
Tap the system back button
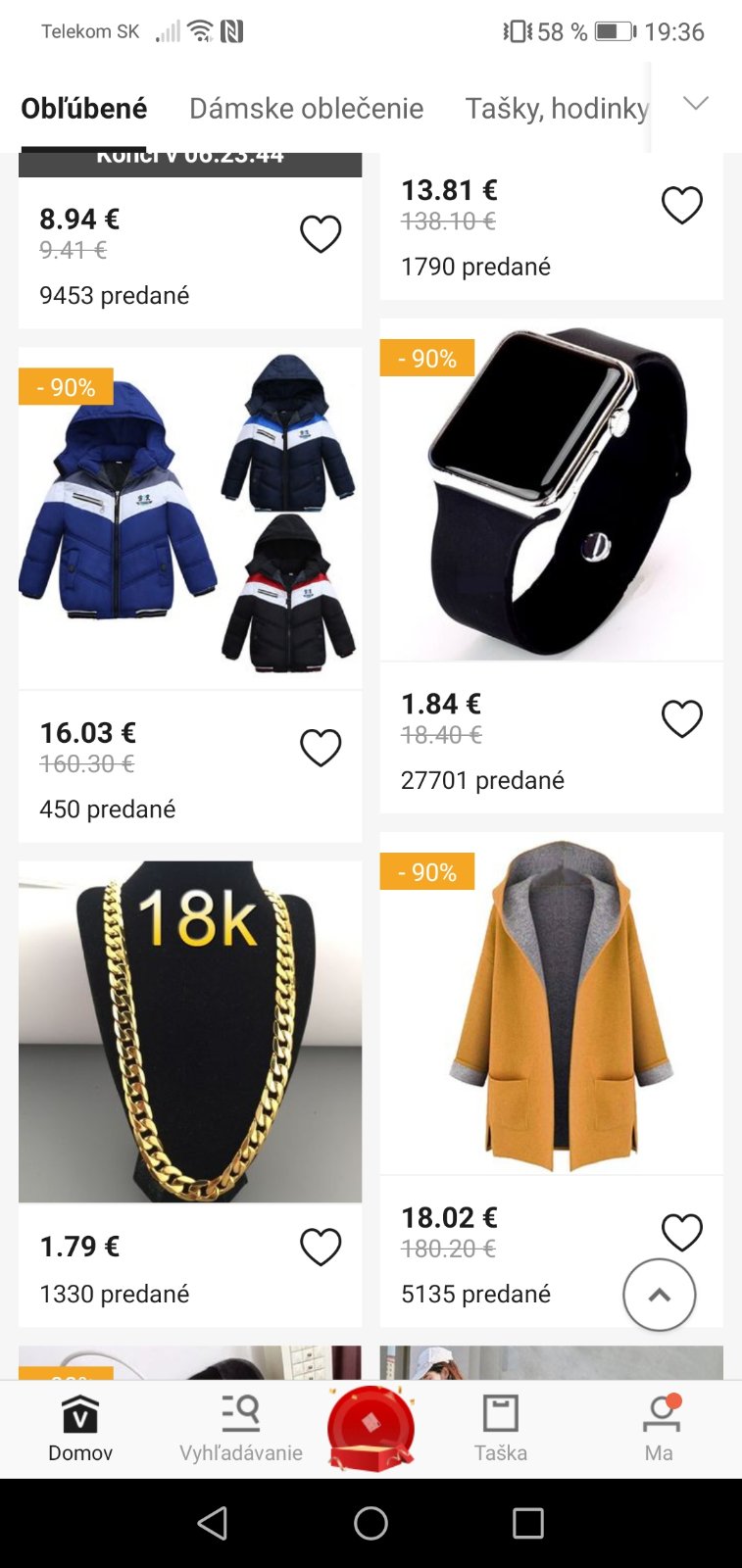(213, 1523)
